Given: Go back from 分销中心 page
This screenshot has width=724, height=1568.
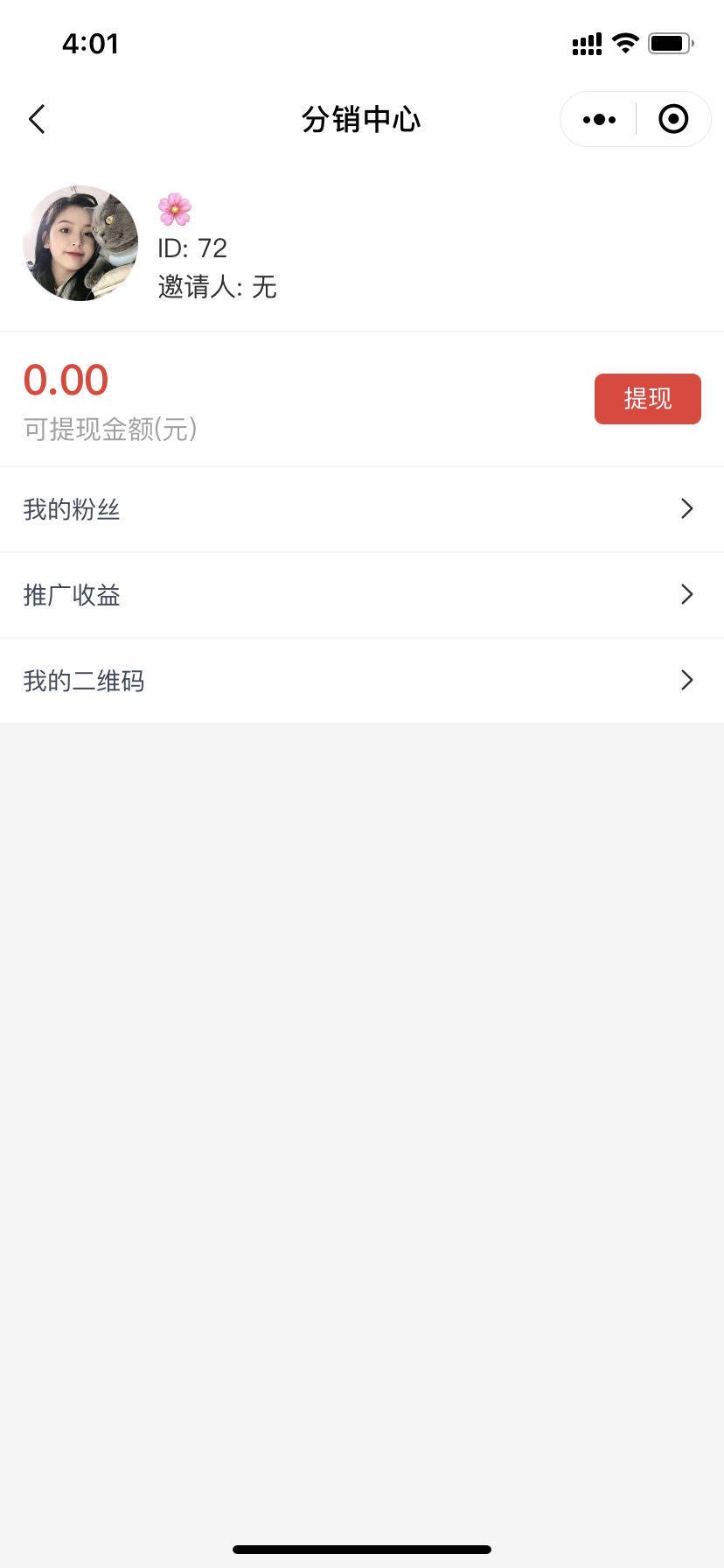Looking at the screenshot, I should pos(37,119).
